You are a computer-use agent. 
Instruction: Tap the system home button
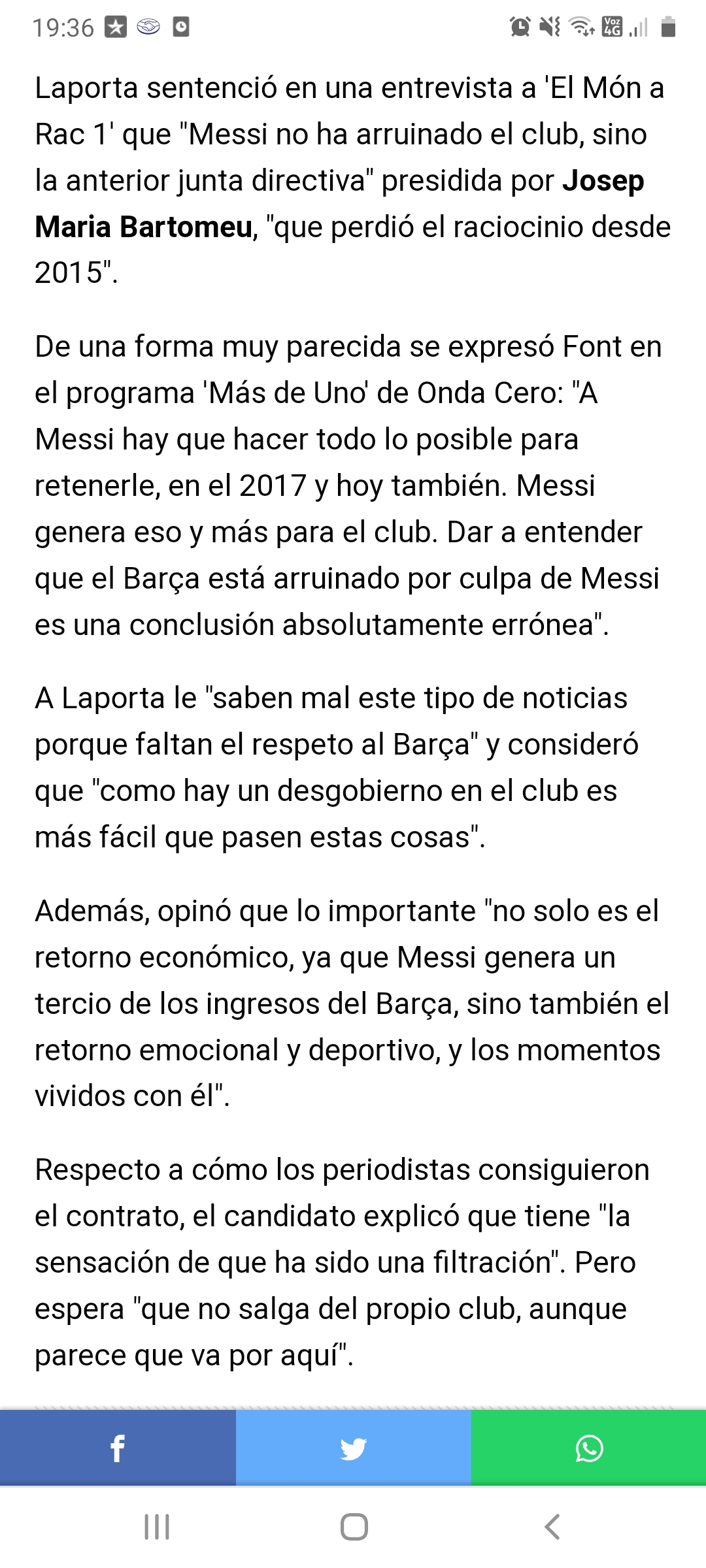(x=354, y=1527)
